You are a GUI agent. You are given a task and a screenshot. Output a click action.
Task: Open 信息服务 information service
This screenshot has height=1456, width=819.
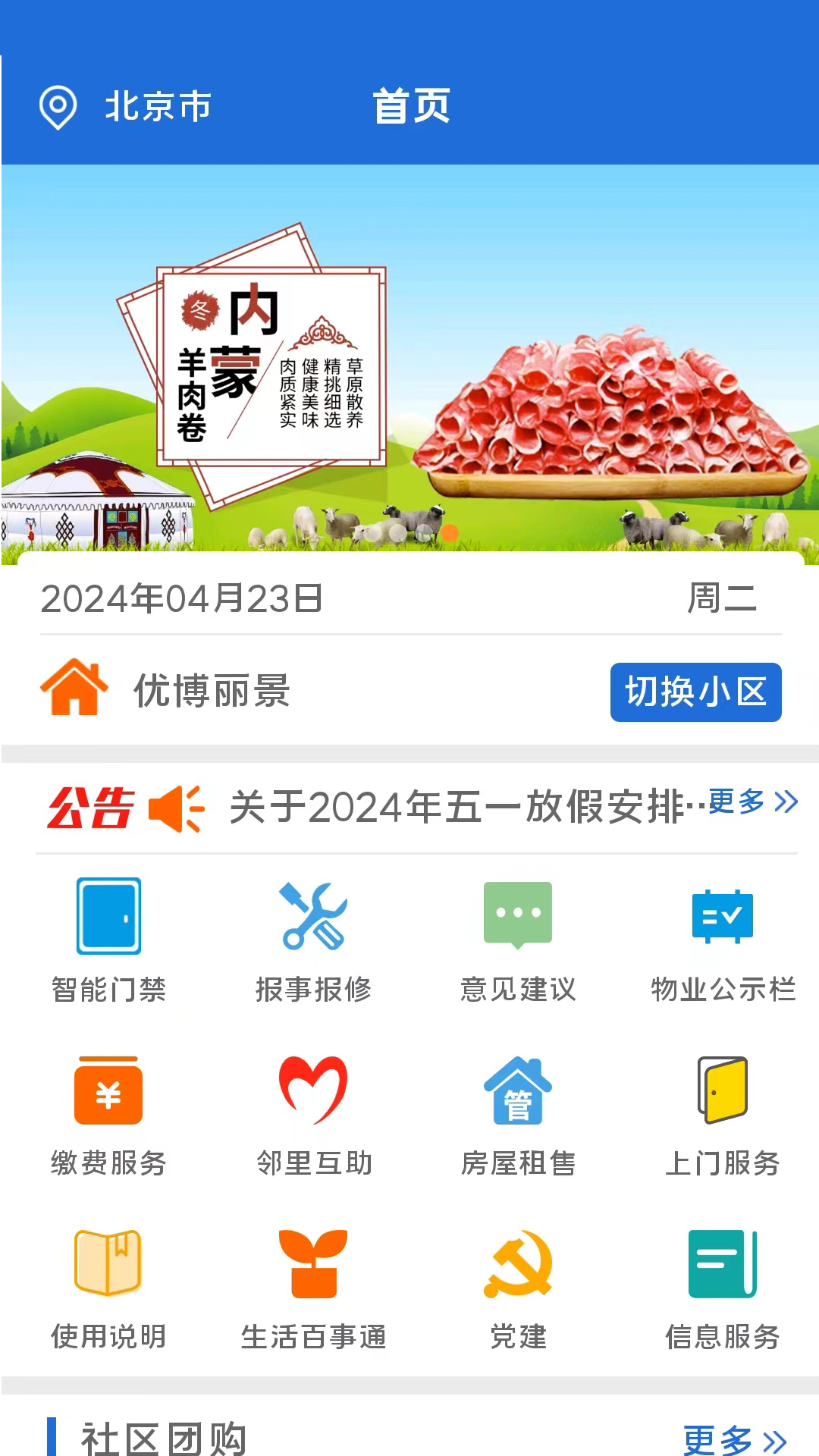(x=723, y=1288)
